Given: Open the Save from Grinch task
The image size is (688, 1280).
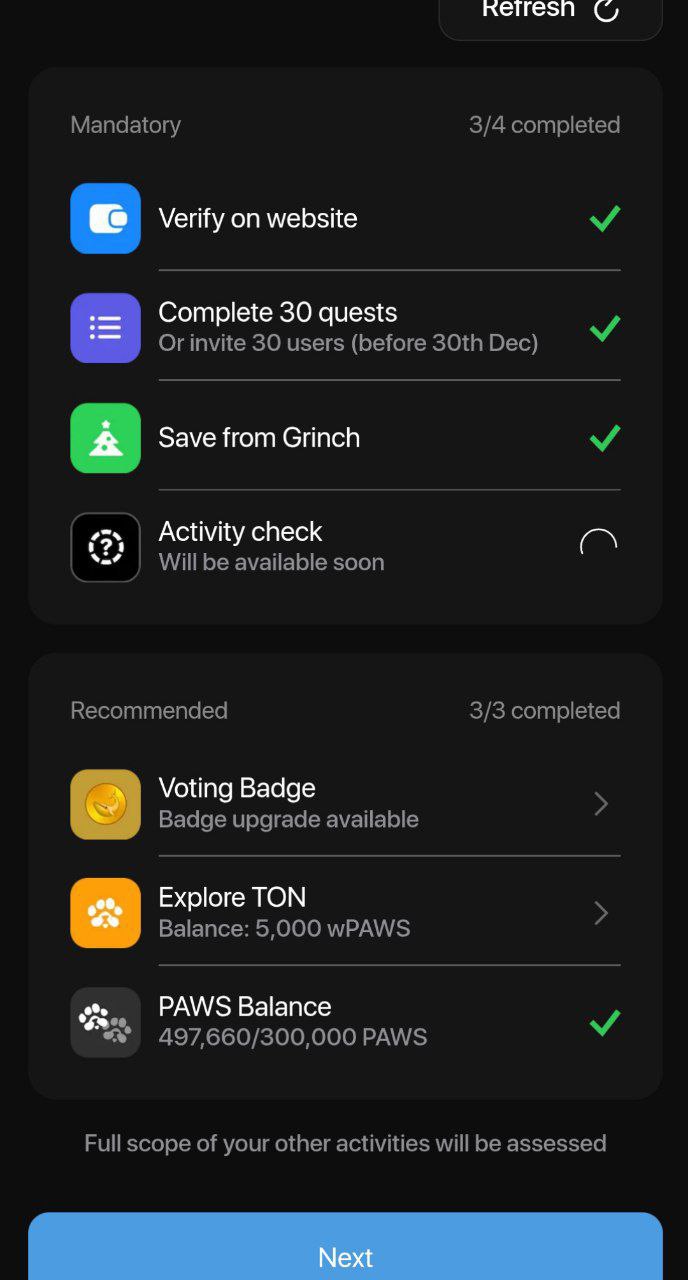Looking at the screenshot, I should coord(345,437).
